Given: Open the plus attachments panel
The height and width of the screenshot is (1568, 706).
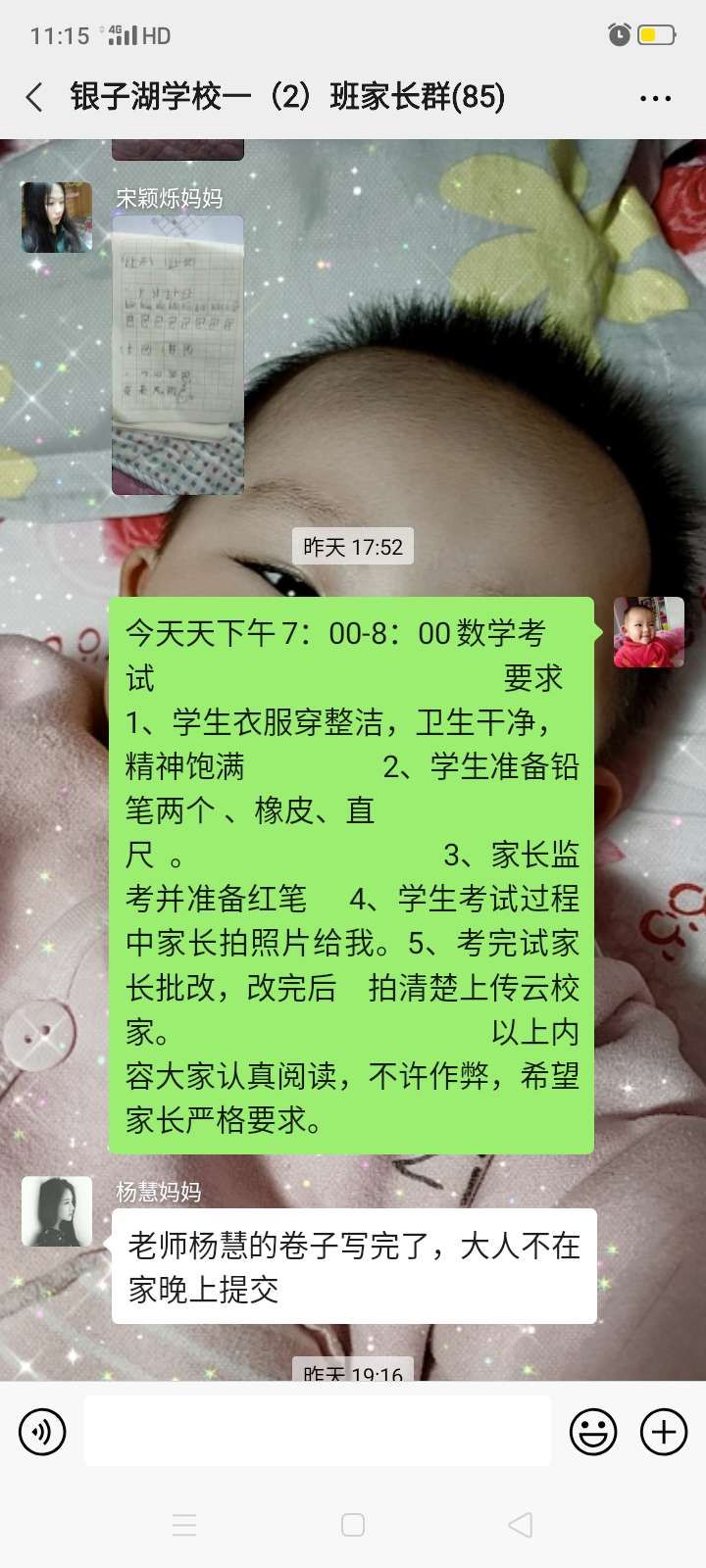Looking at the screenshot, I should pos(664,1432).
